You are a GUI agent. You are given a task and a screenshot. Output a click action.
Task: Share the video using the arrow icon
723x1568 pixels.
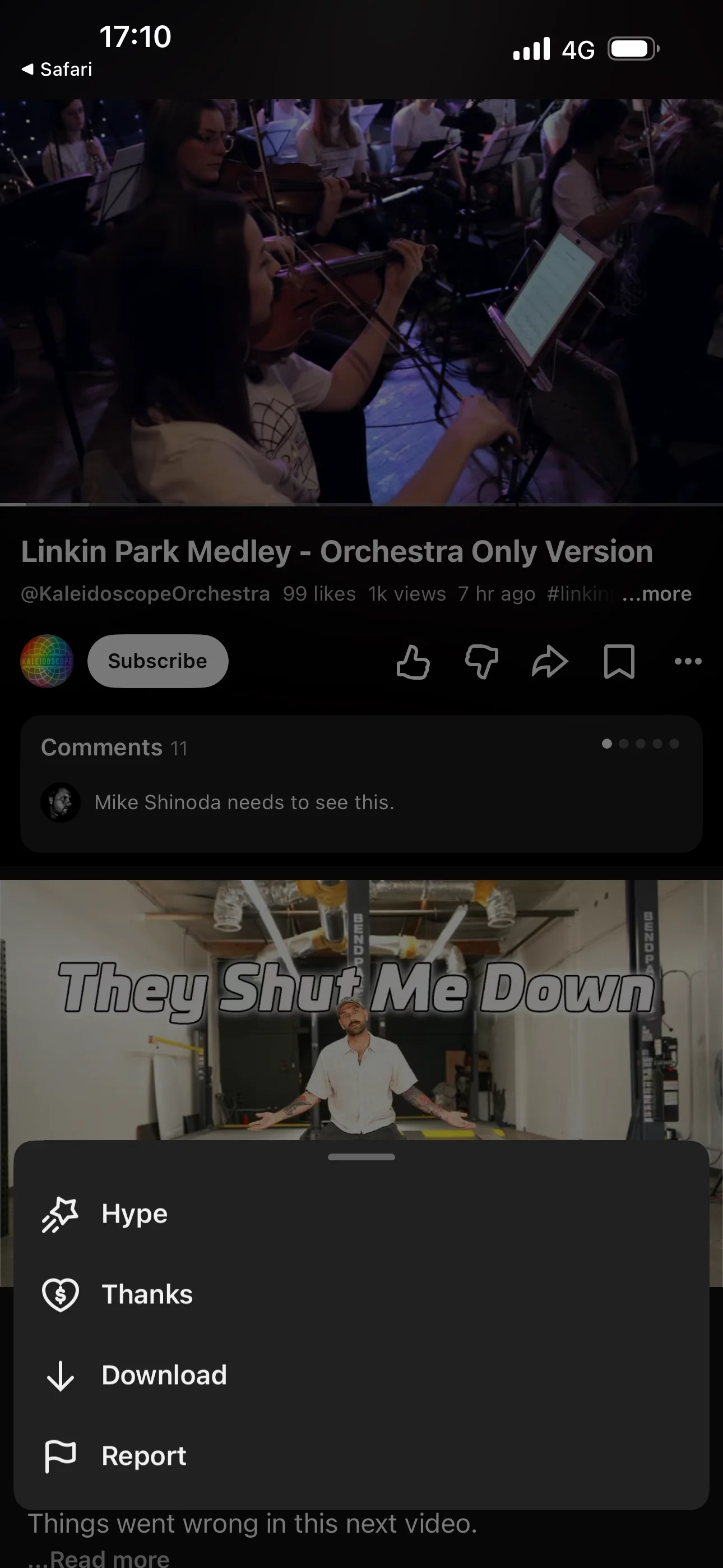click(550, 661)
